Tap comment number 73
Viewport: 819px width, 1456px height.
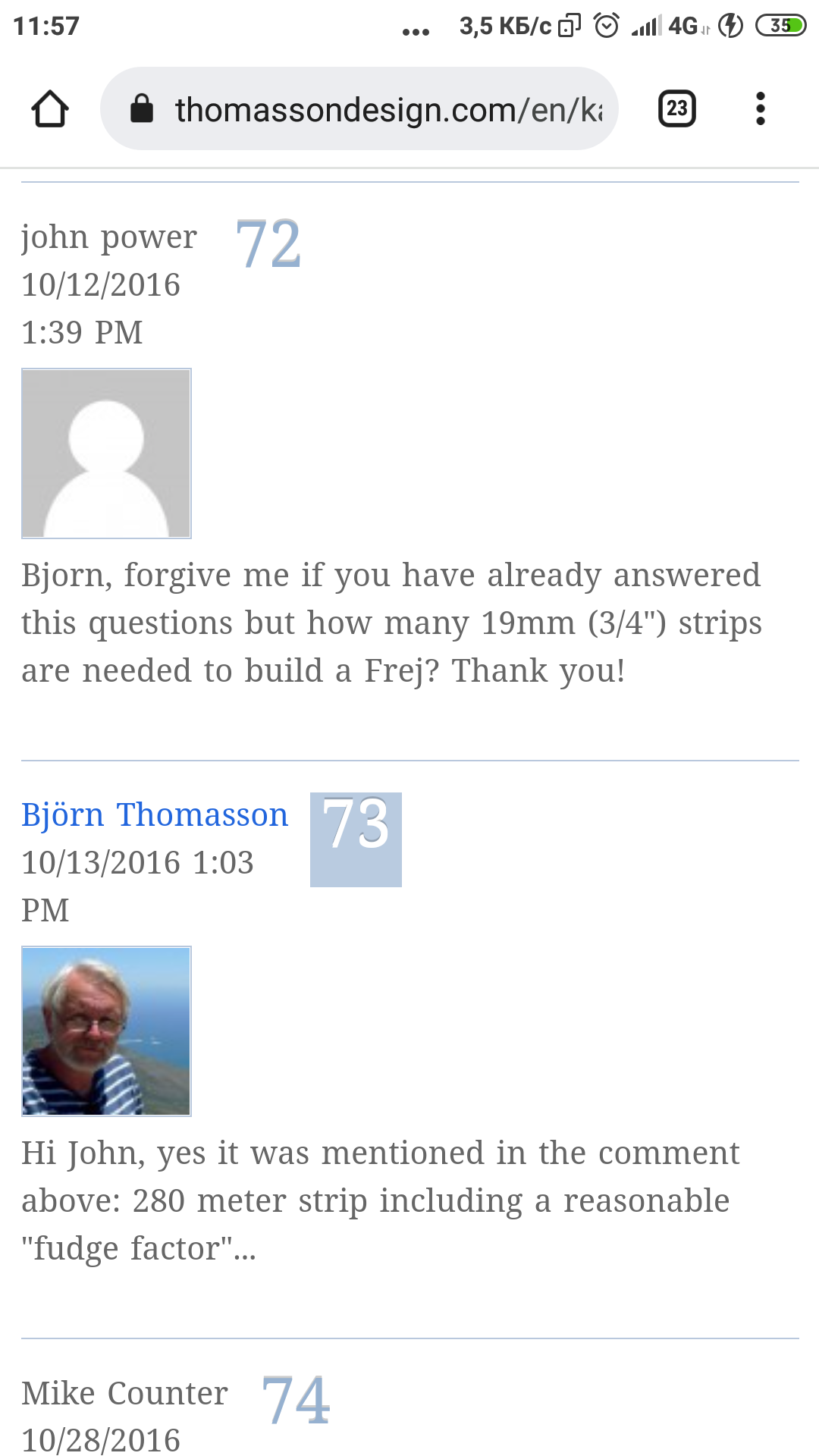[356, 839]
